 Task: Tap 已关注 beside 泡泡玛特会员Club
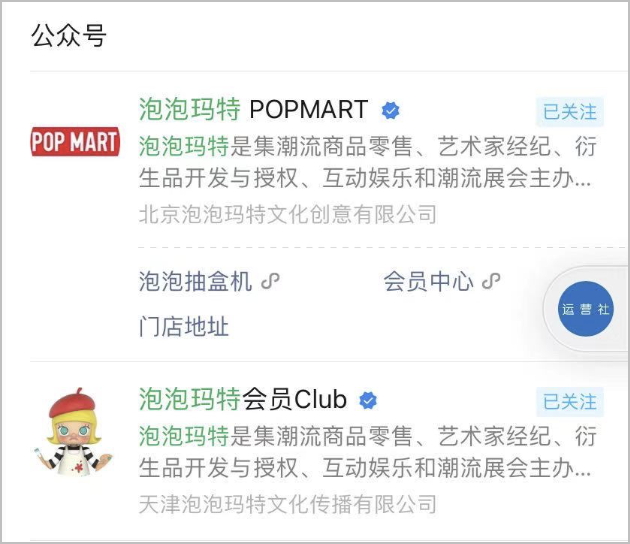(569, 401)
